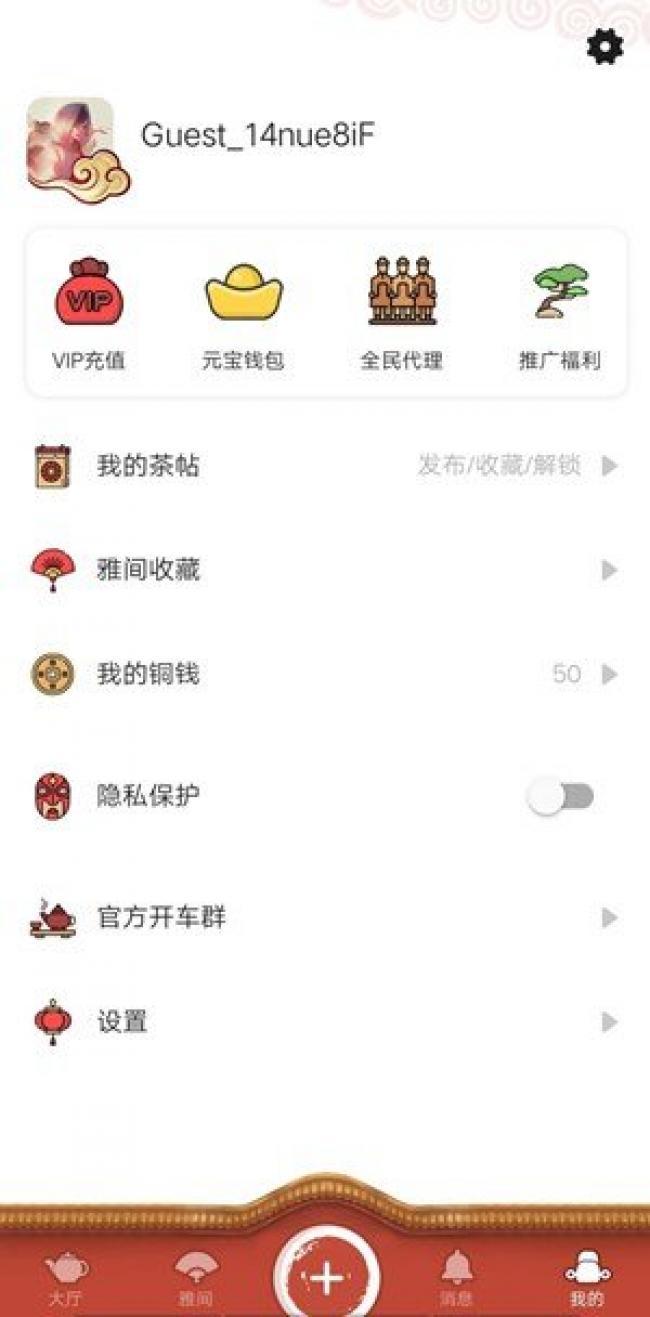The image size is (650, 1317).
Task: Open 设置 settings row
Action: (x=325, y=1022)
